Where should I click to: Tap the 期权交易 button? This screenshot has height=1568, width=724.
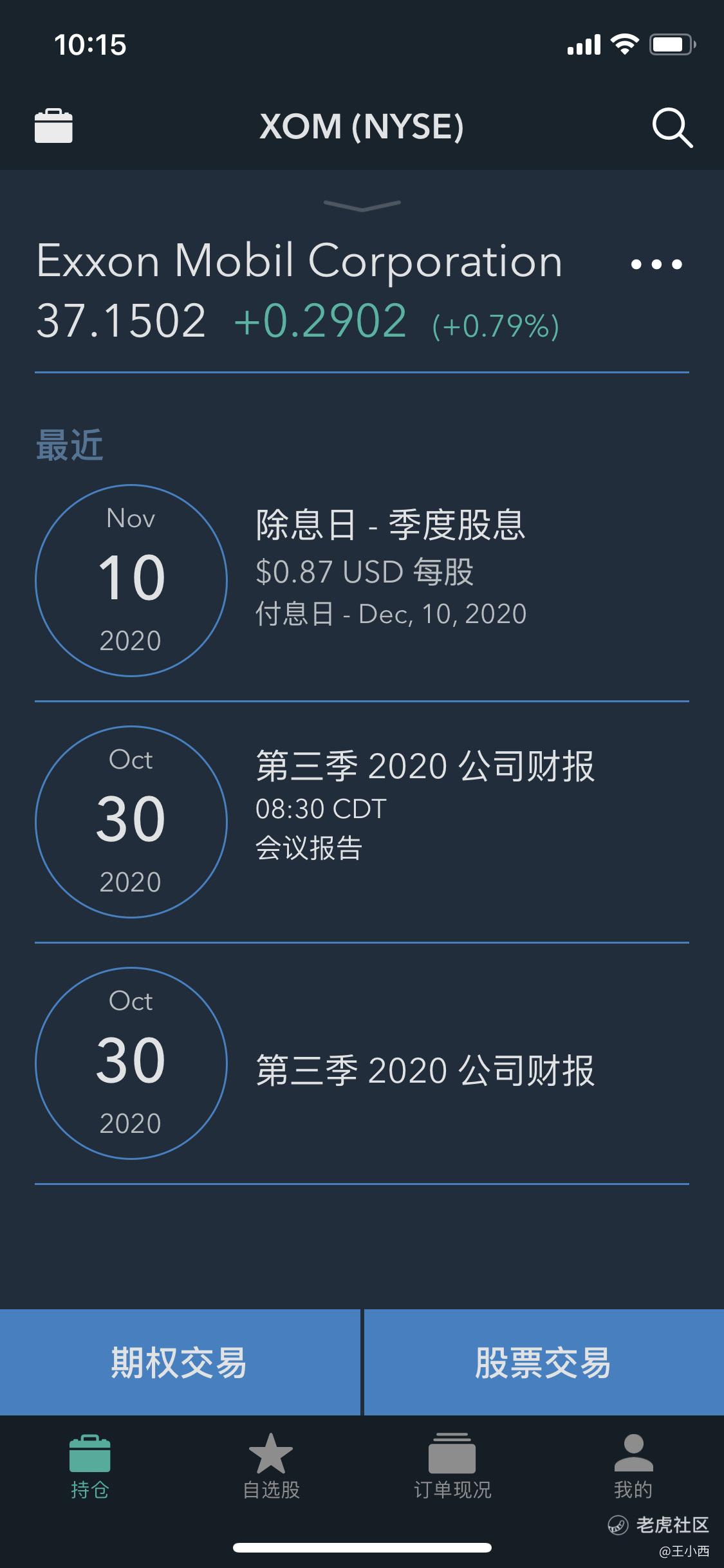(180, 1362)
